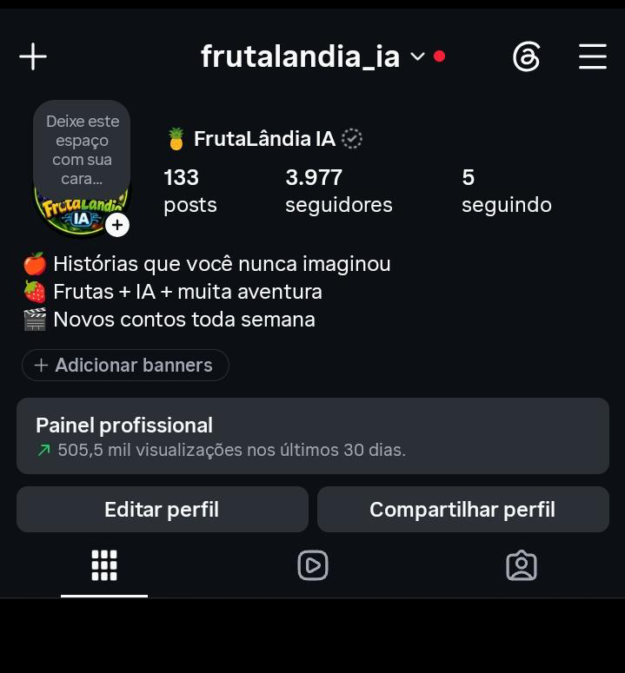
Task: Open the 5 seguindo list
Action: (x=507, y=191)
